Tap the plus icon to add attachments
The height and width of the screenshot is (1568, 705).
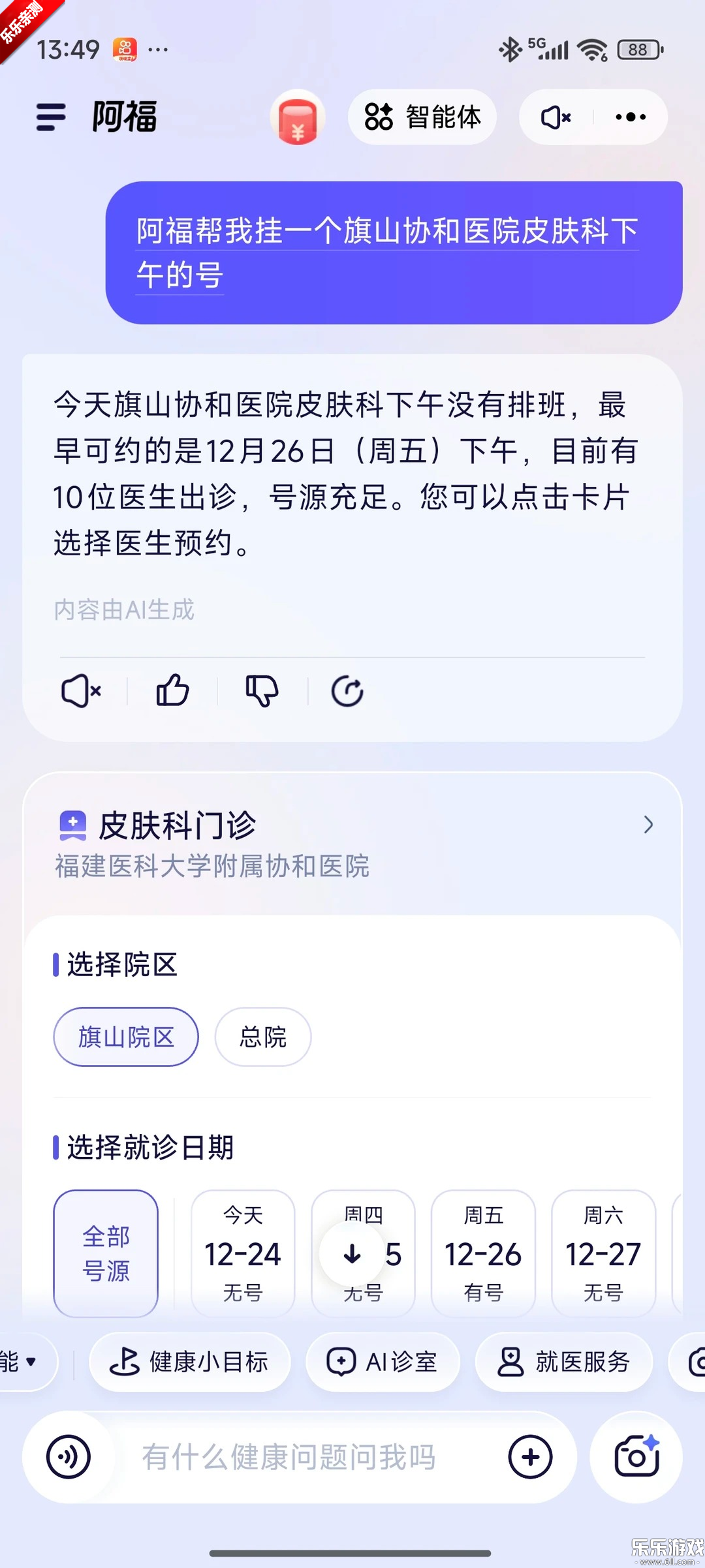click(531, 1457)
